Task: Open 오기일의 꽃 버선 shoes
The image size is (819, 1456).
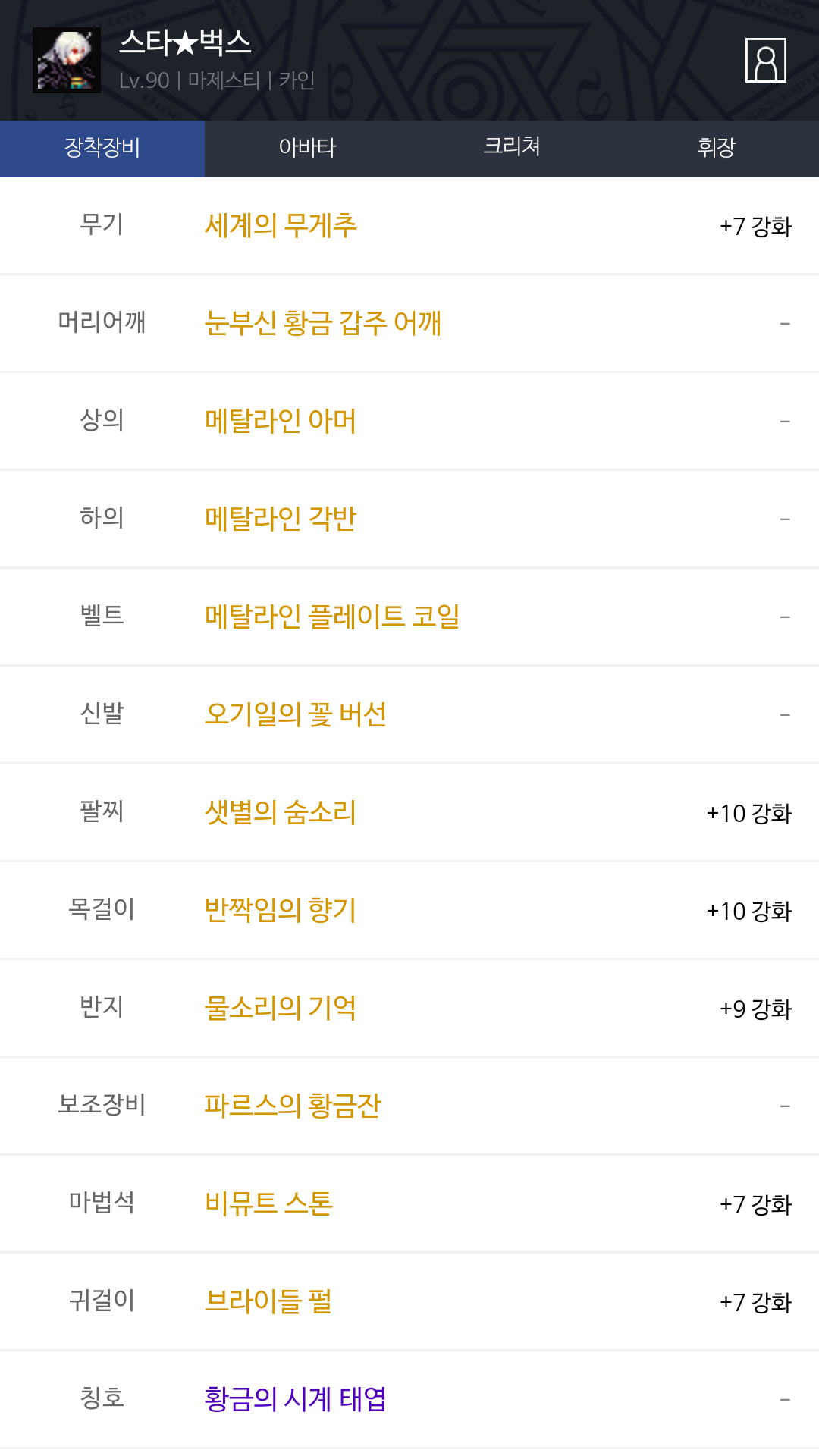Action: point(296,714)
